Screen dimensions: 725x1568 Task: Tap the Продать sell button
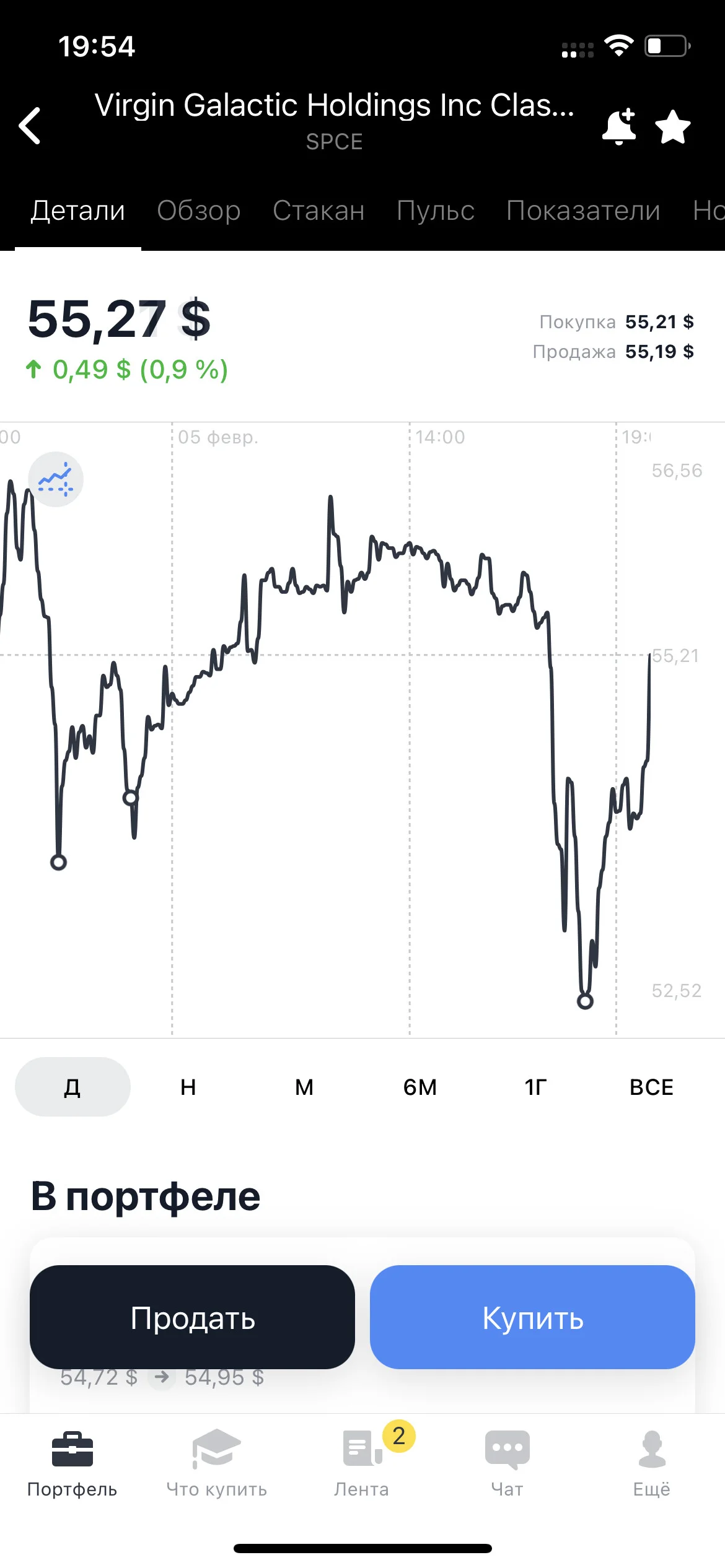(x=192, y=1317)
